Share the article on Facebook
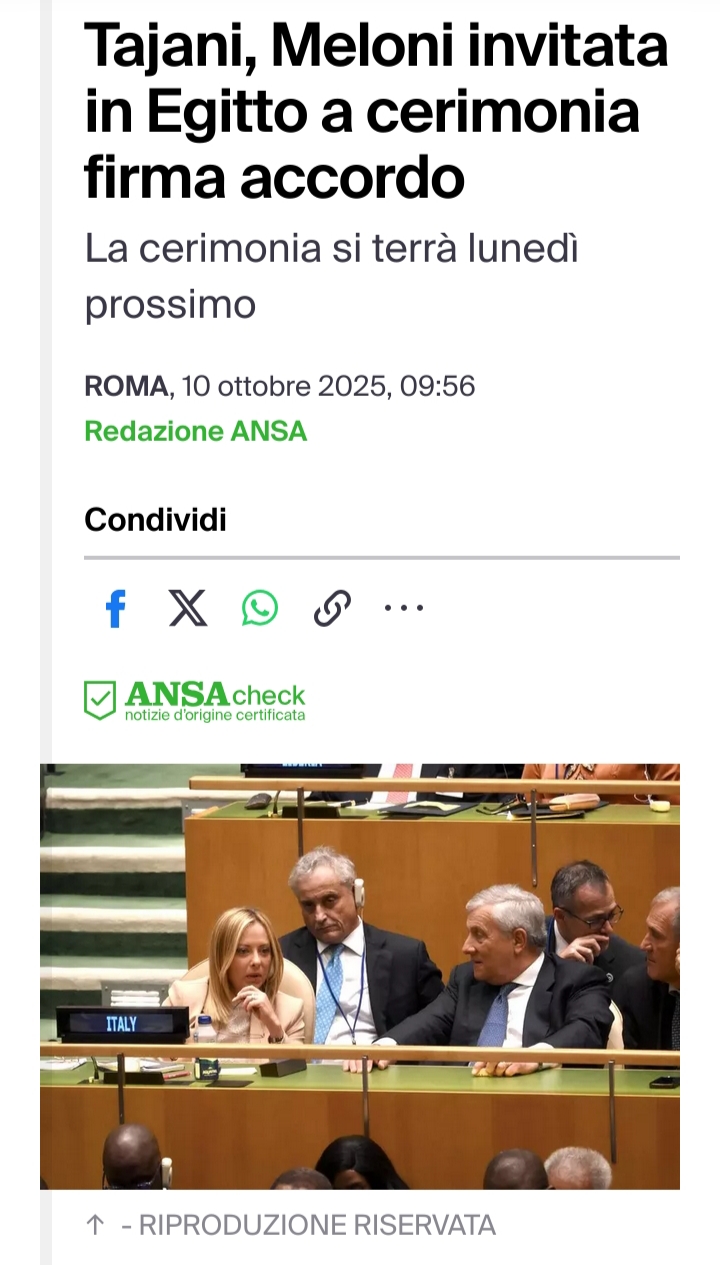This screenshot has height=1265, width=720. pos(116,608)
